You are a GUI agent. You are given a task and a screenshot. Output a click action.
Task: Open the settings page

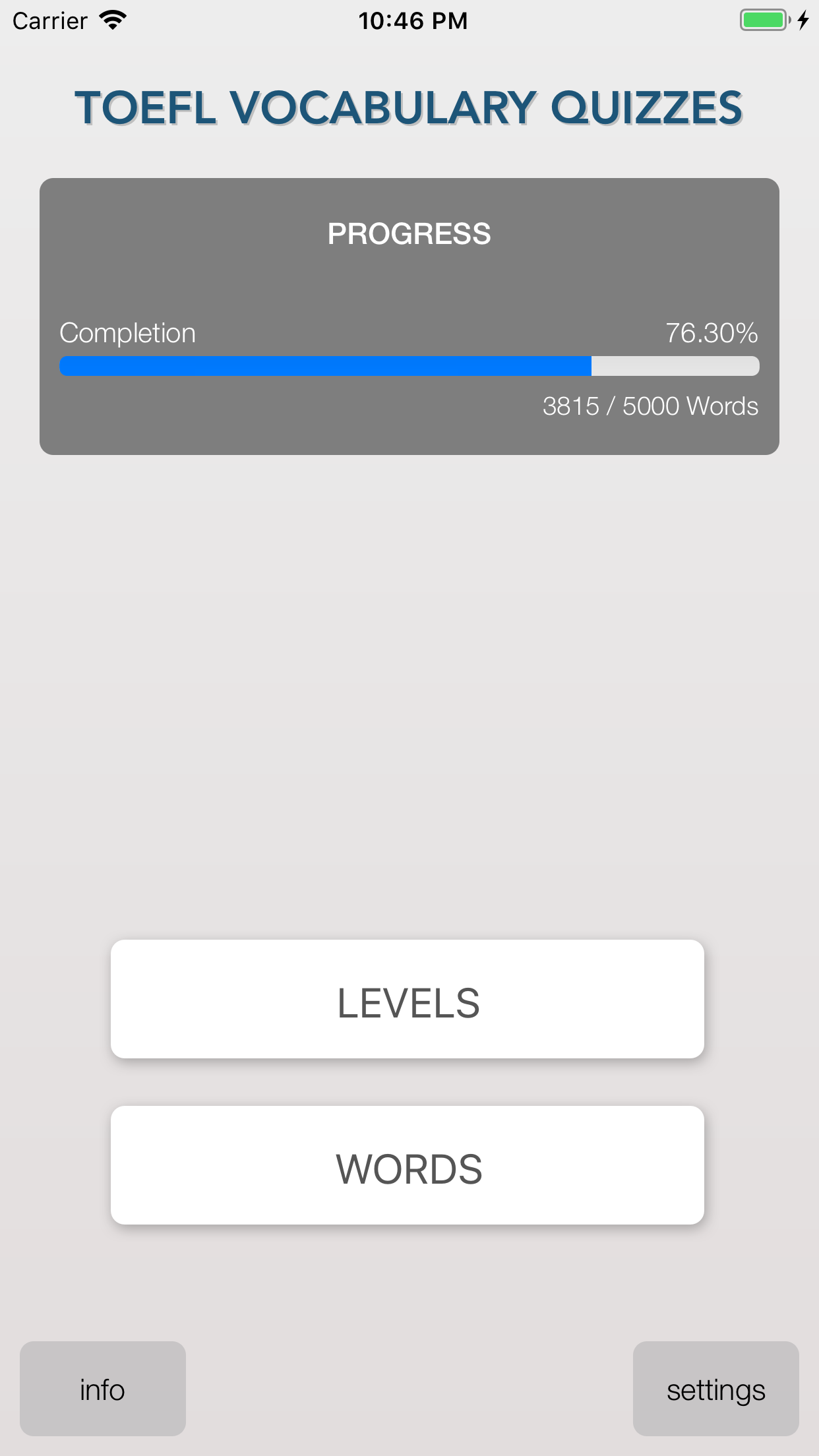(x=715, y=1388)
